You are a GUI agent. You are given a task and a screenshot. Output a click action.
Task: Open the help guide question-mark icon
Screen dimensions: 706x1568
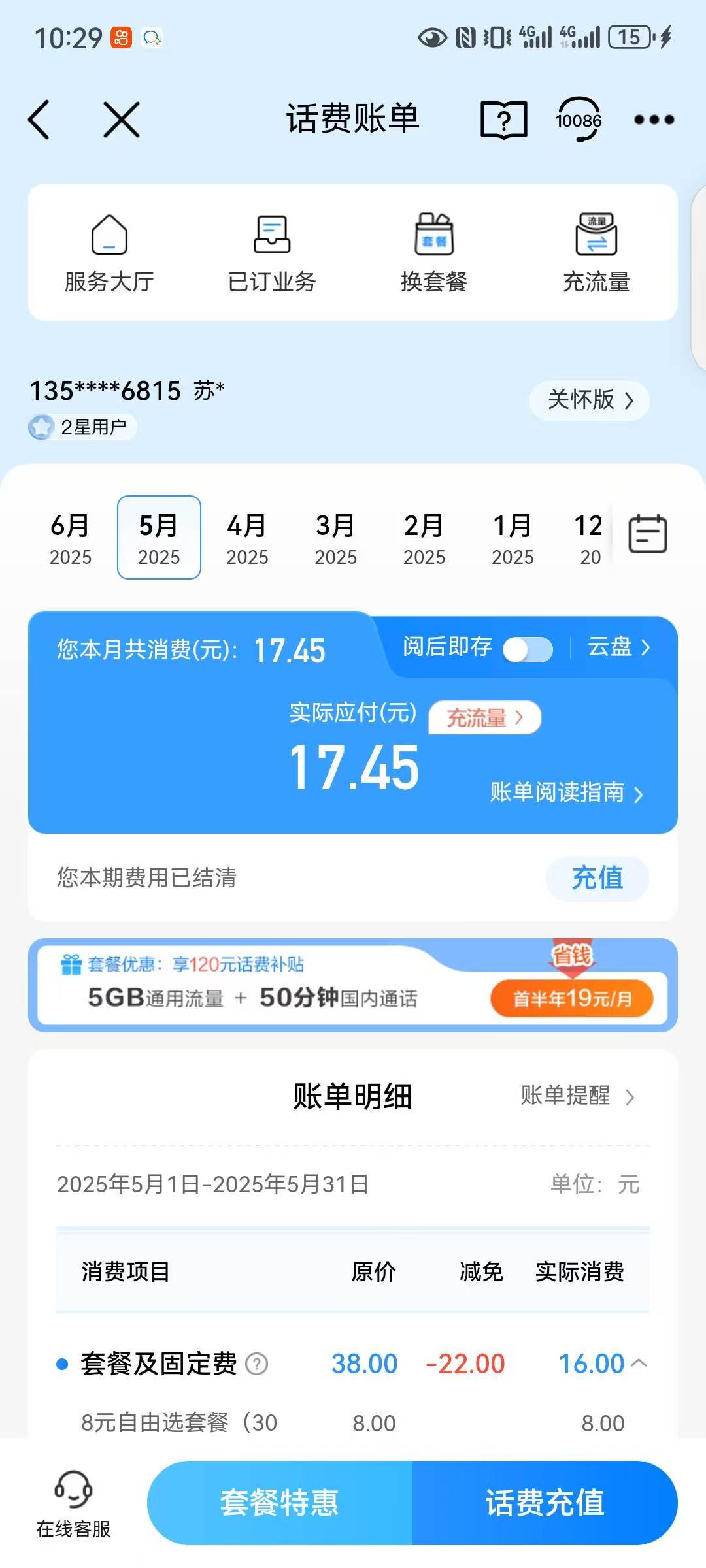pyautogui.click(x=503, y=120)
